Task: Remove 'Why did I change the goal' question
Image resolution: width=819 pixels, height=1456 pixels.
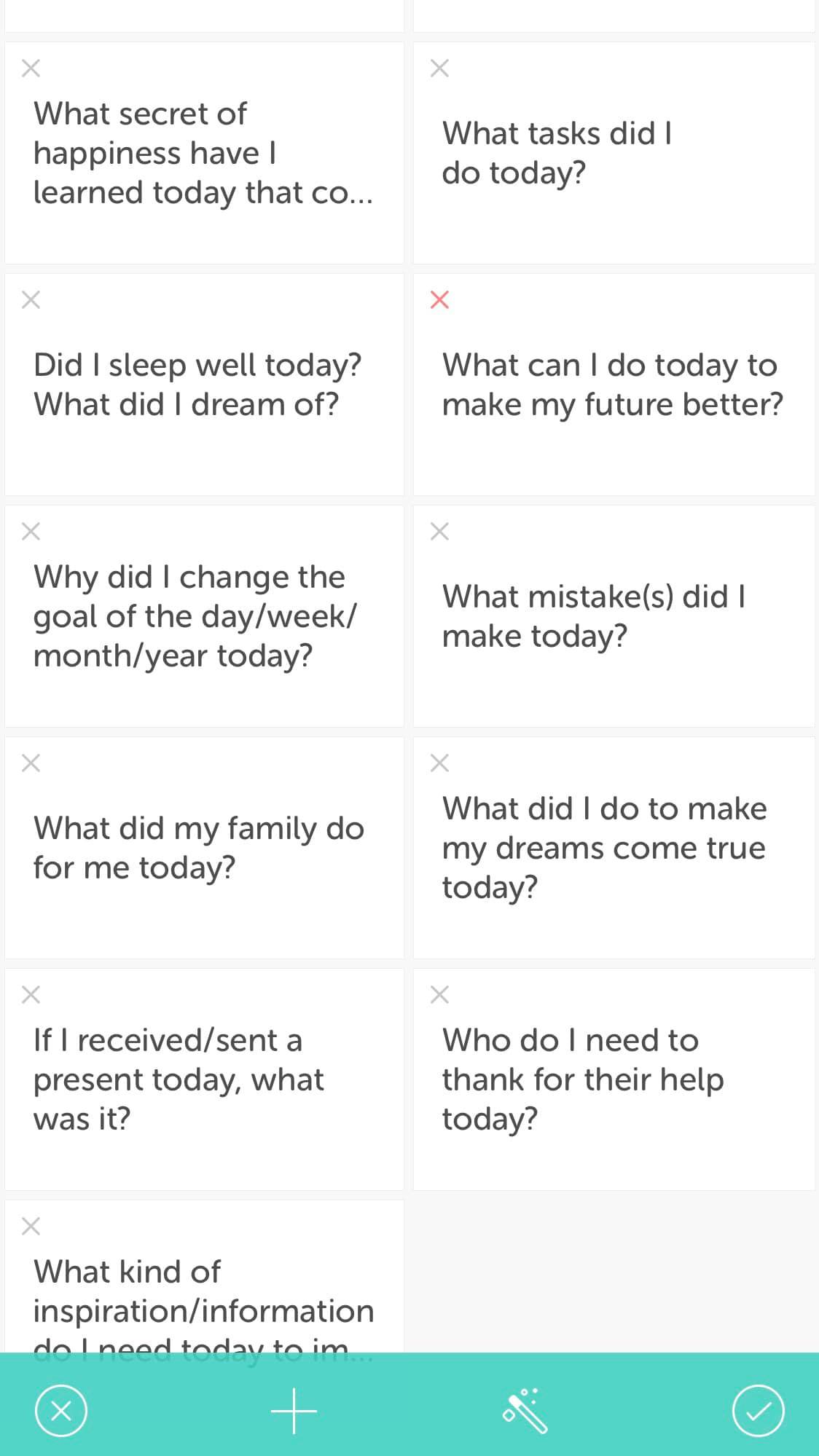Action: point(31,532)
